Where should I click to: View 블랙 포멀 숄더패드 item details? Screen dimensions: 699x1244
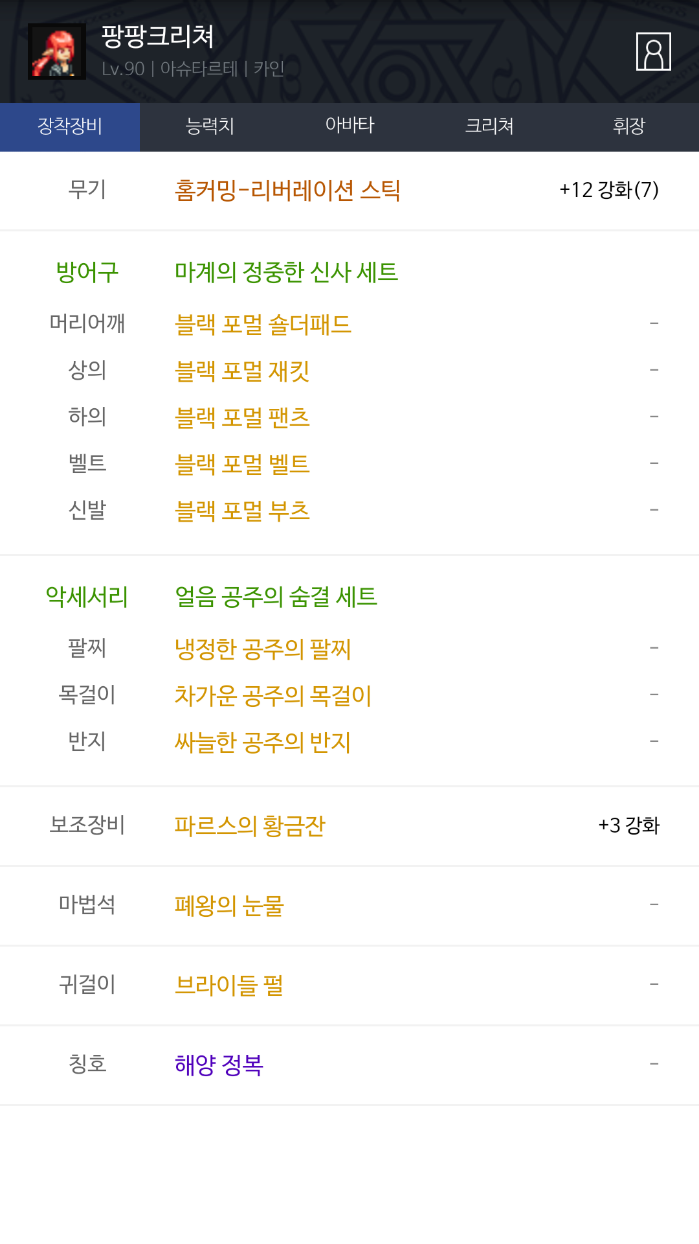263,324
